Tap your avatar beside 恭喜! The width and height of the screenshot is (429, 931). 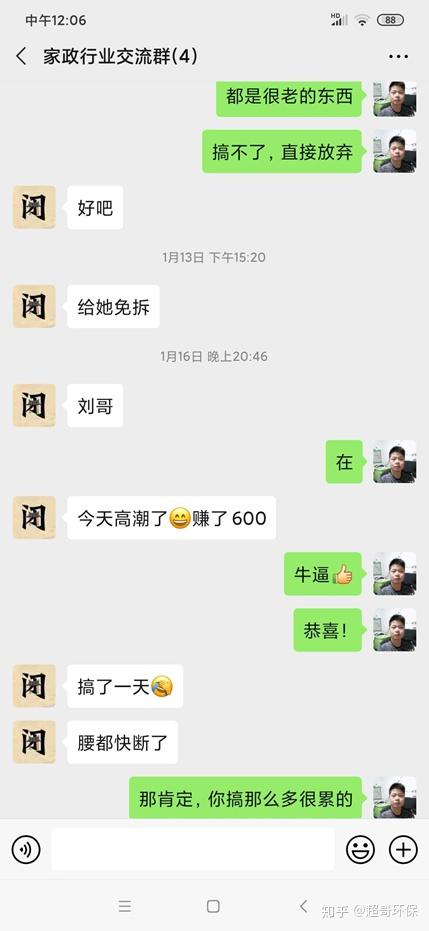(395, 630)
